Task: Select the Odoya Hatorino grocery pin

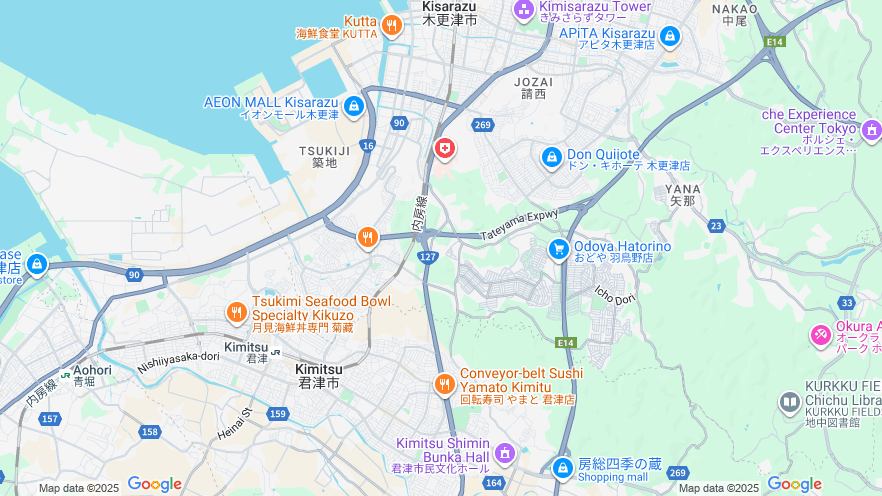Action: pyautogui.click(x=559, y=249)
